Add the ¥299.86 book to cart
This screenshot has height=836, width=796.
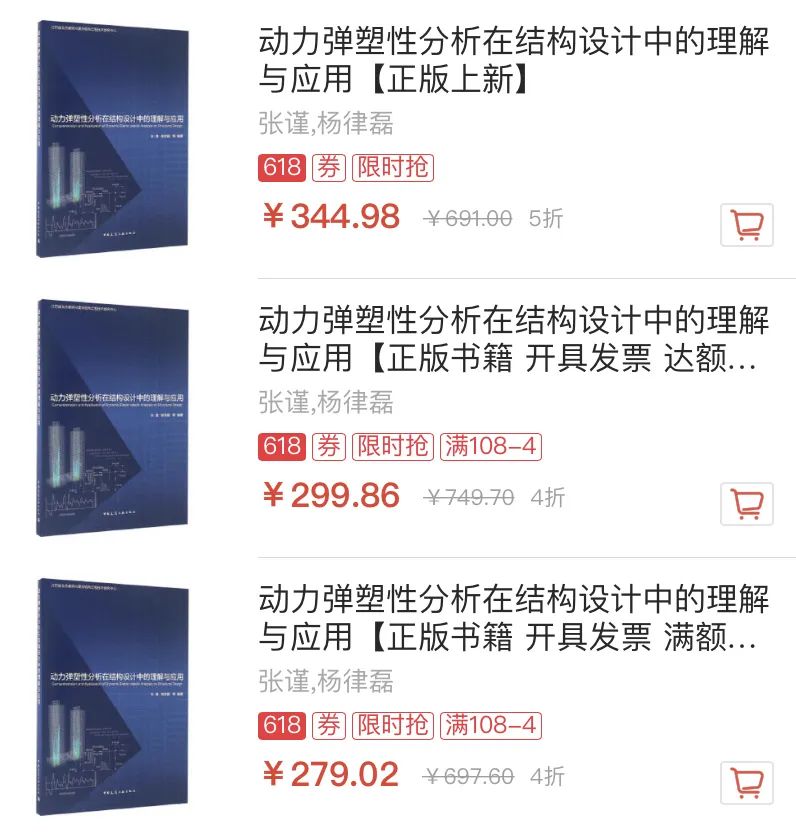pyautogui.click(x=747, y=504)
